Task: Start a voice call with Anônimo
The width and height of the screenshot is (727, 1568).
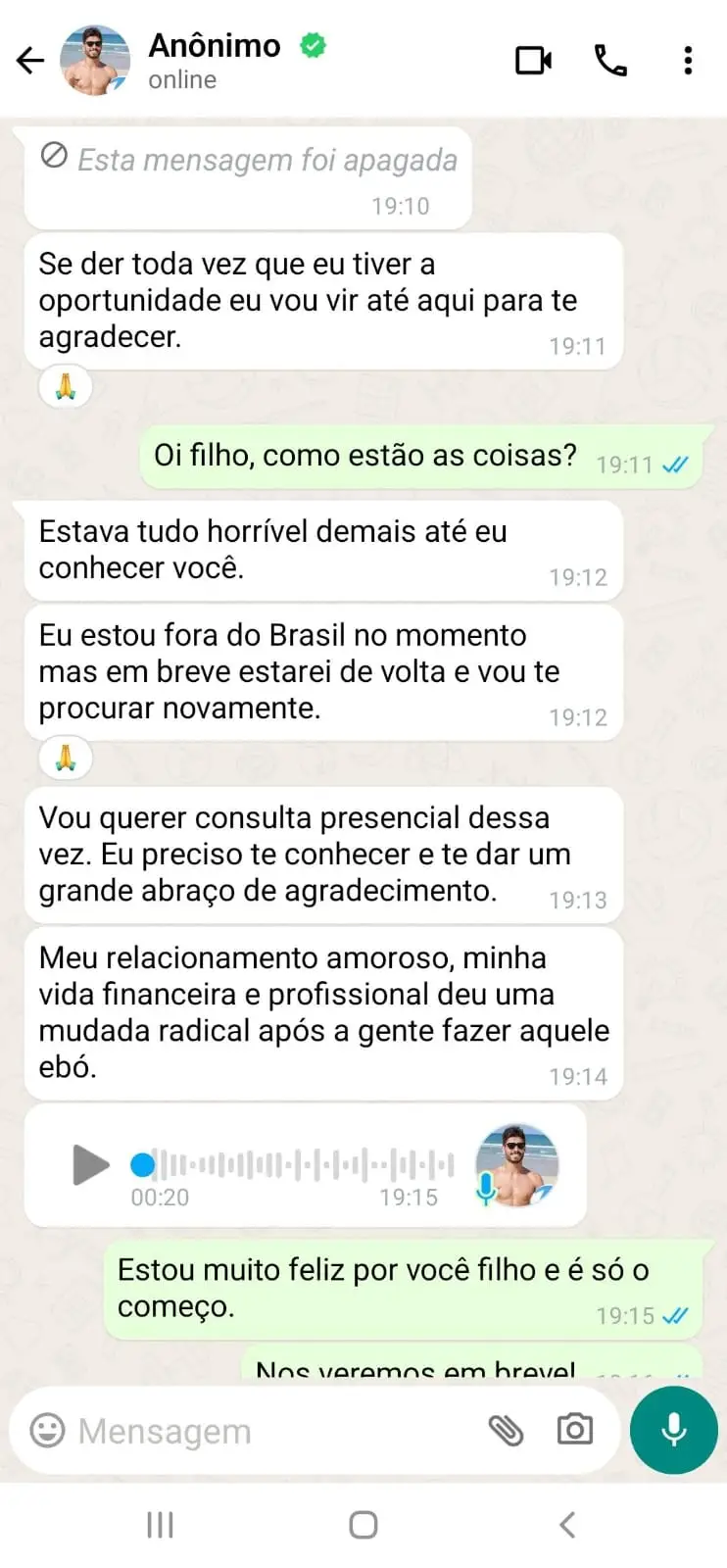Action: [611, 61]
